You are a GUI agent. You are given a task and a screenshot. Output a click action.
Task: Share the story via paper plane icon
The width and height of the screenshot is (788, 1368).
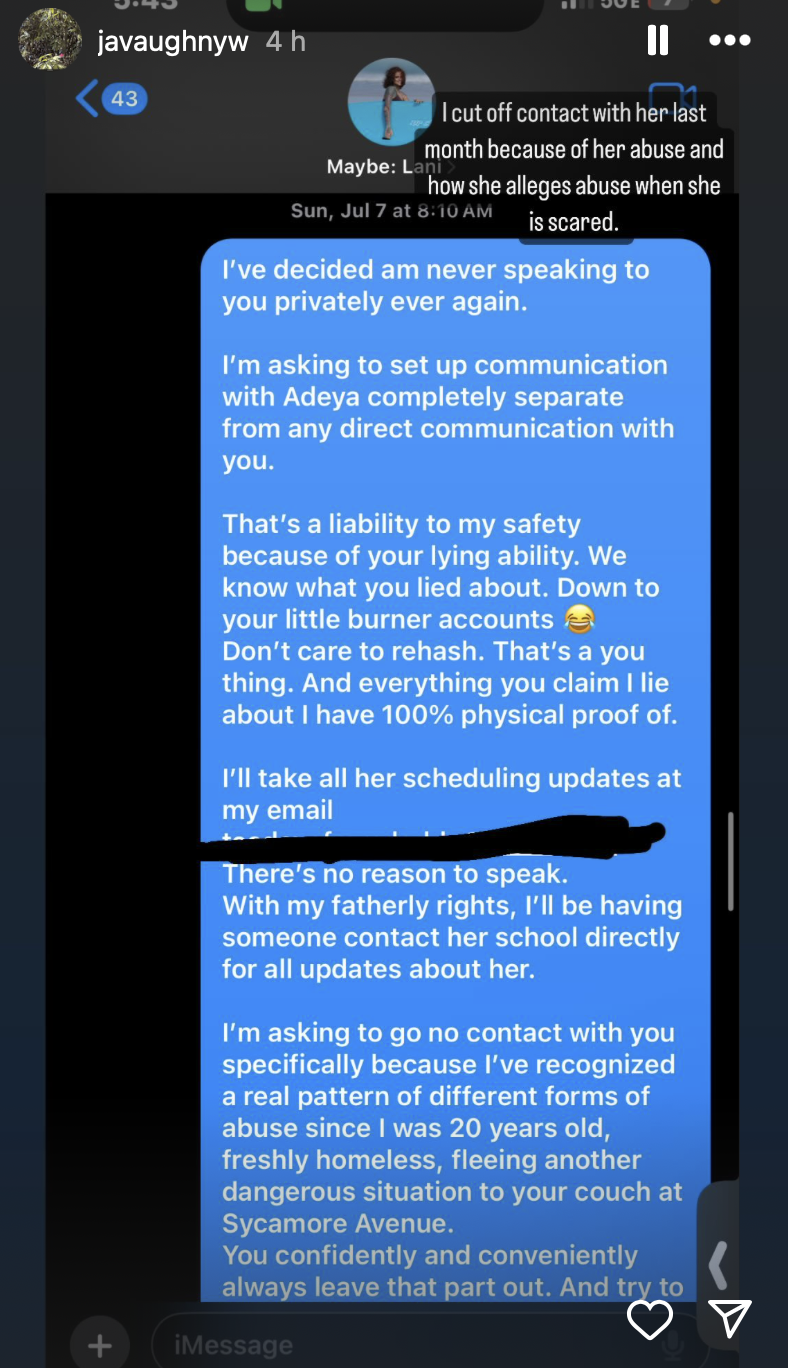[x=729, y=1319]
